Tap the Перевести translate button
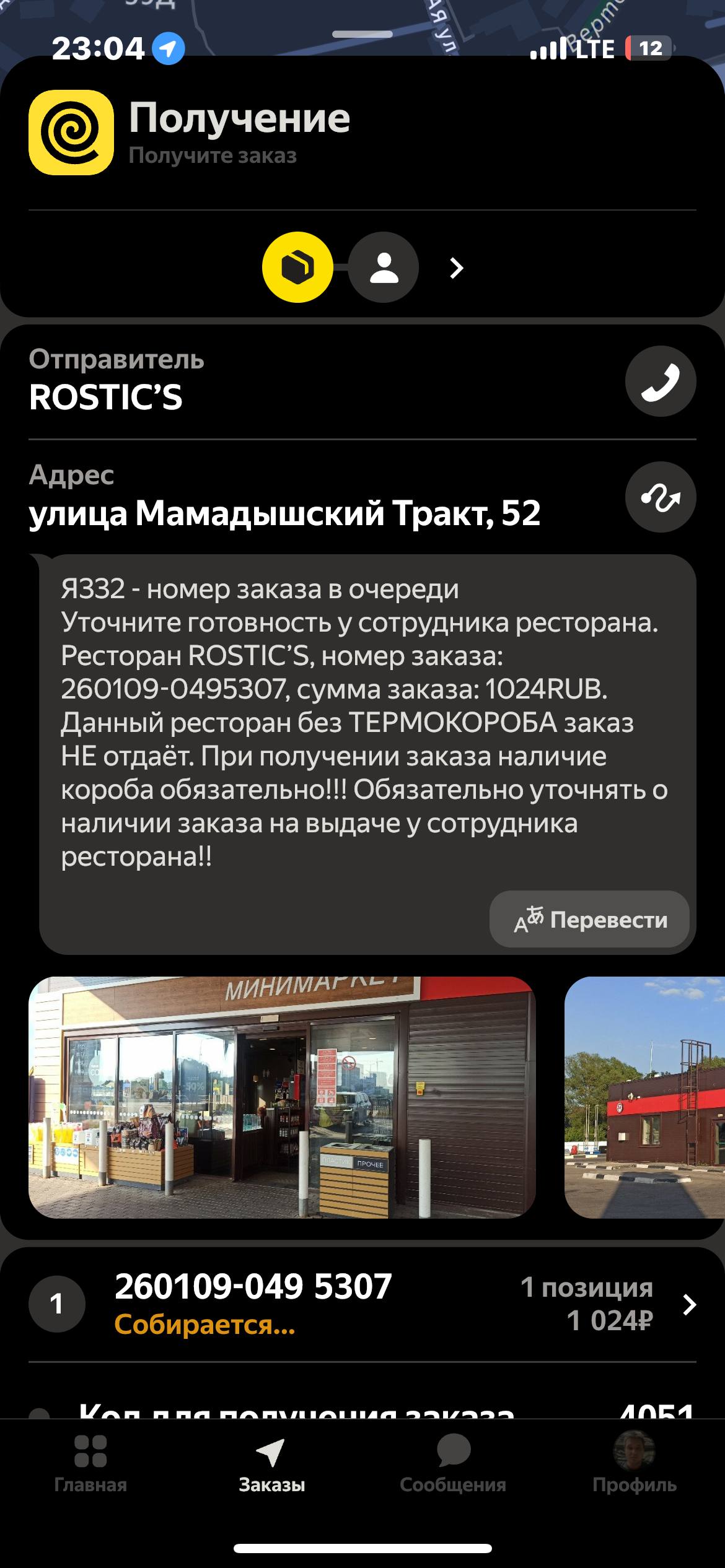Image resolution: width=725 pixels, height=1568 pixels. pyautogui.click(x=589, y=920)
